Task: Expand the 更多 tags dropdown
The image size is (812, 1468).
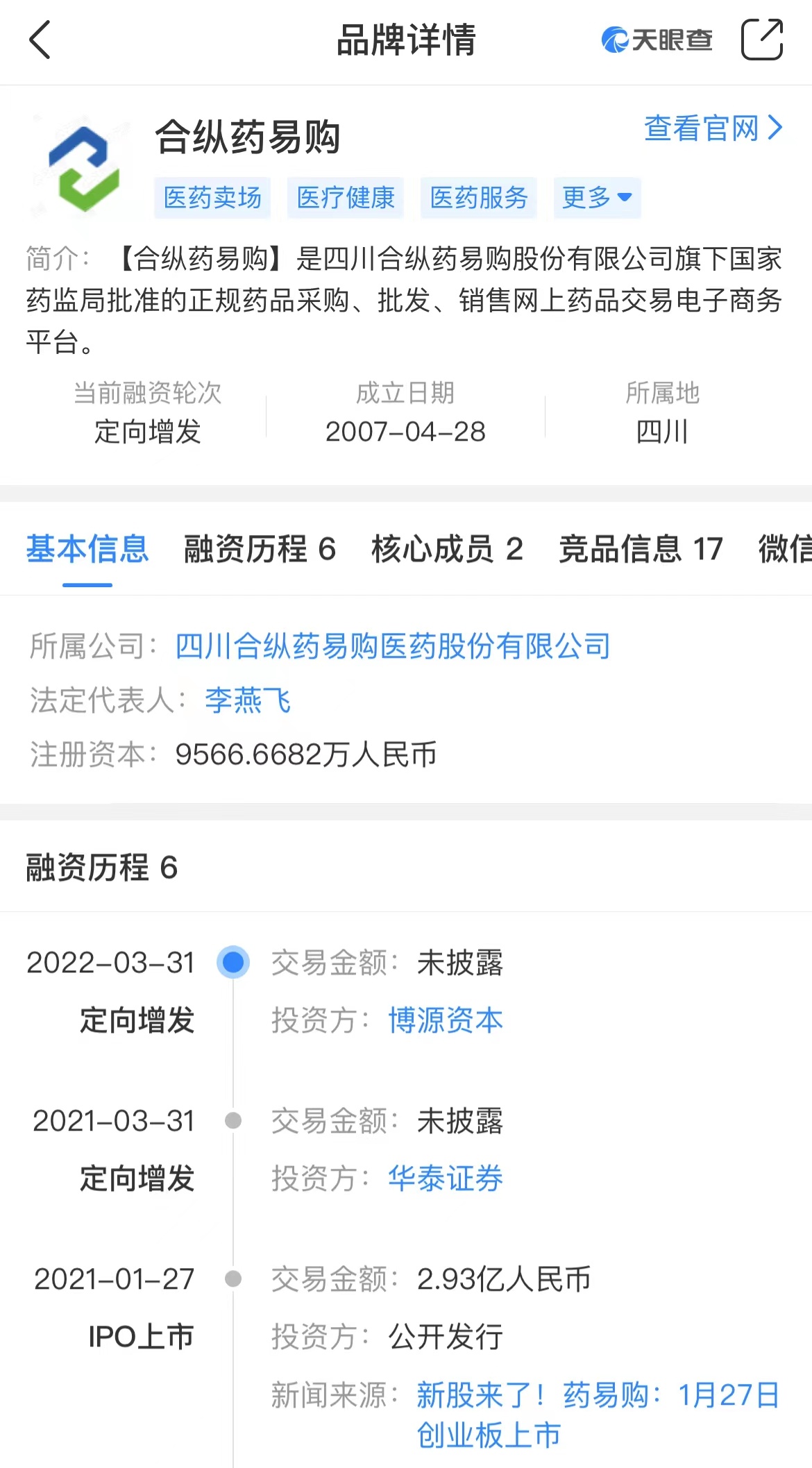Action: click(x=597, y=198)
